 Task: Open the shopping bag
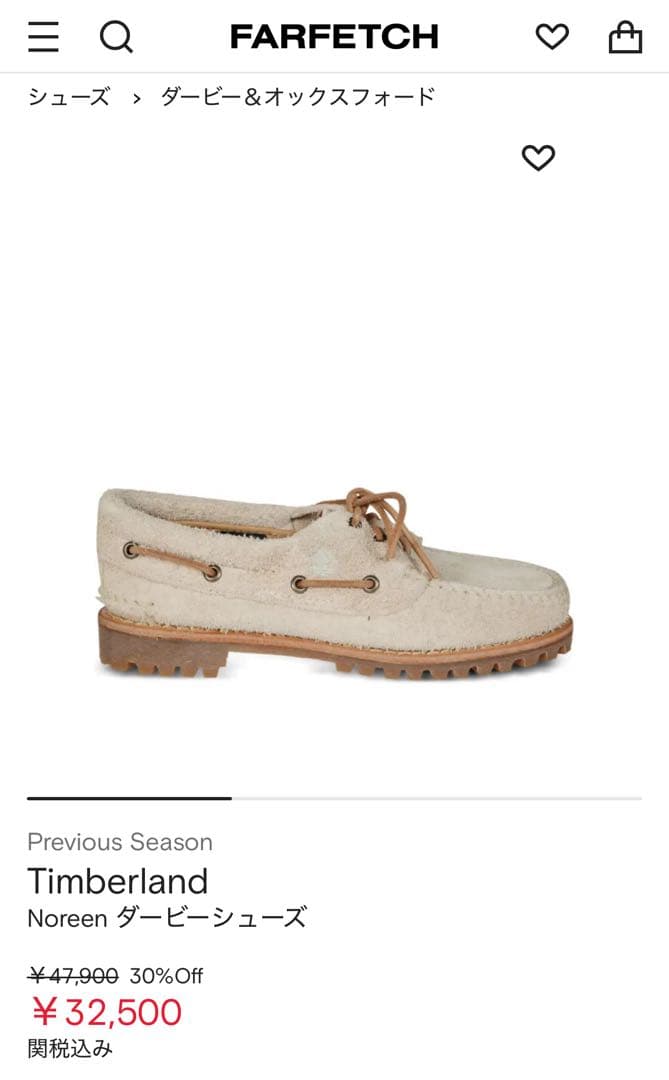tap(625, 37)
